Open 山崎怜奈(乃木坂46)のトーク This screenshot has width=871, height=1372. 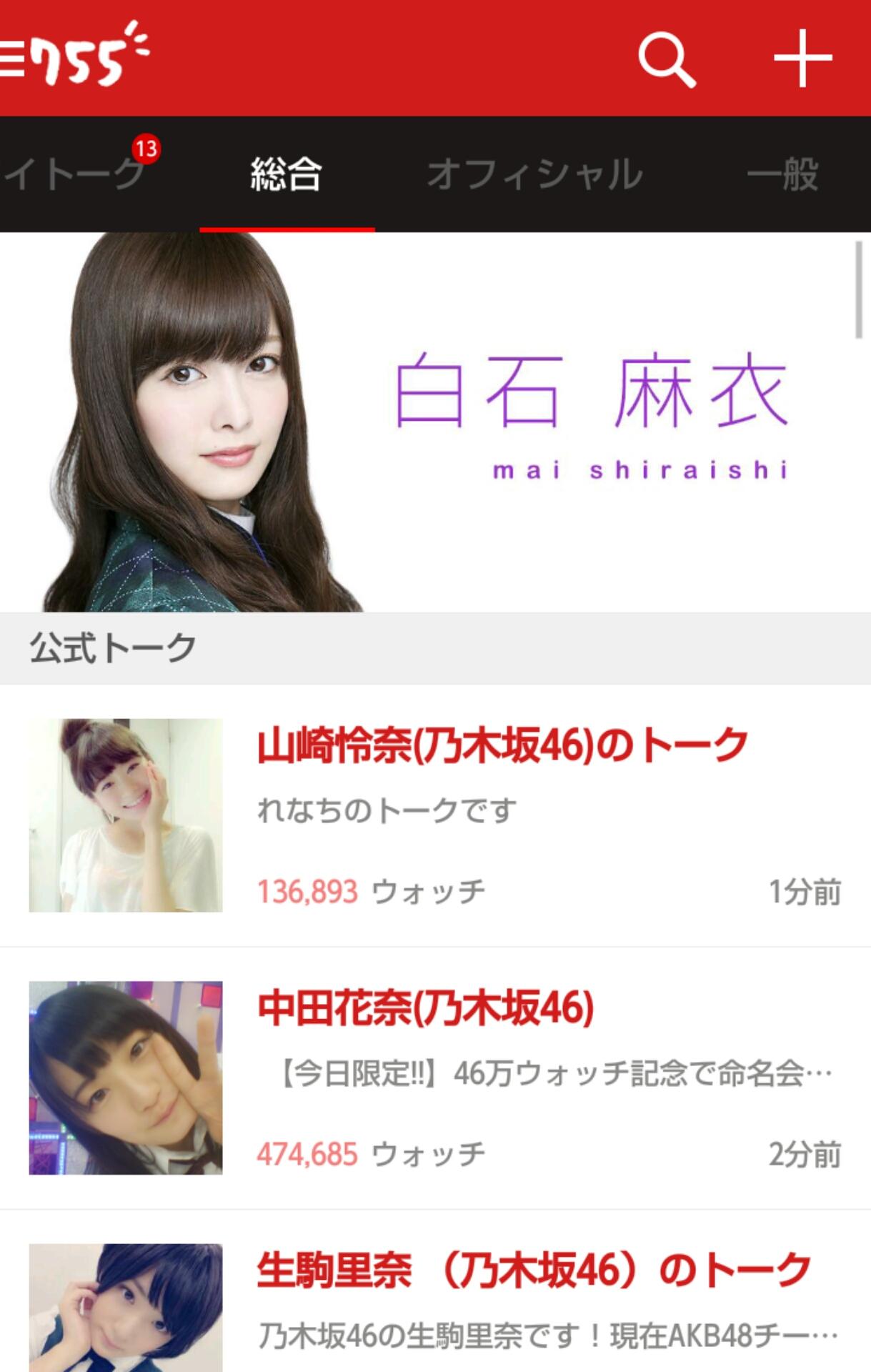(502, 745)
